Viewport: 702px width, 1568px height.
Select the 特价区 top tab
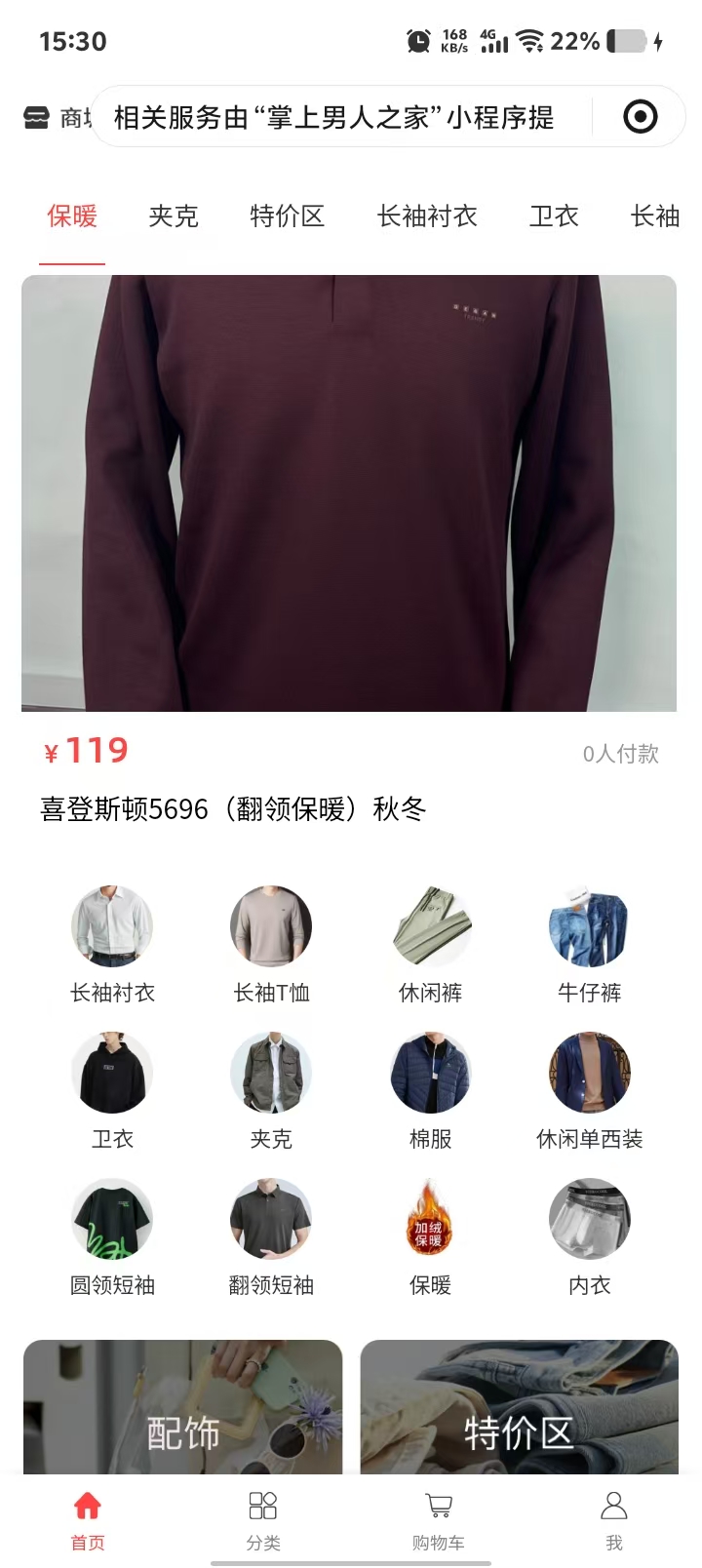287,216
